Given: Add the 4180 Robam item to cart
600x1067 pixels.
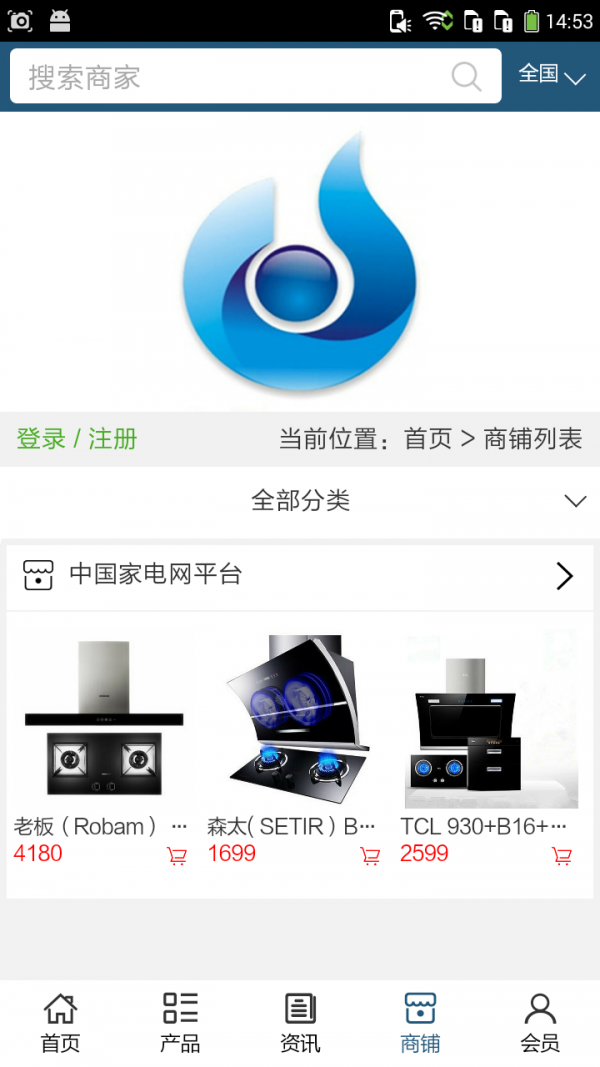Looking at the screenshot, I should (177, 856).
